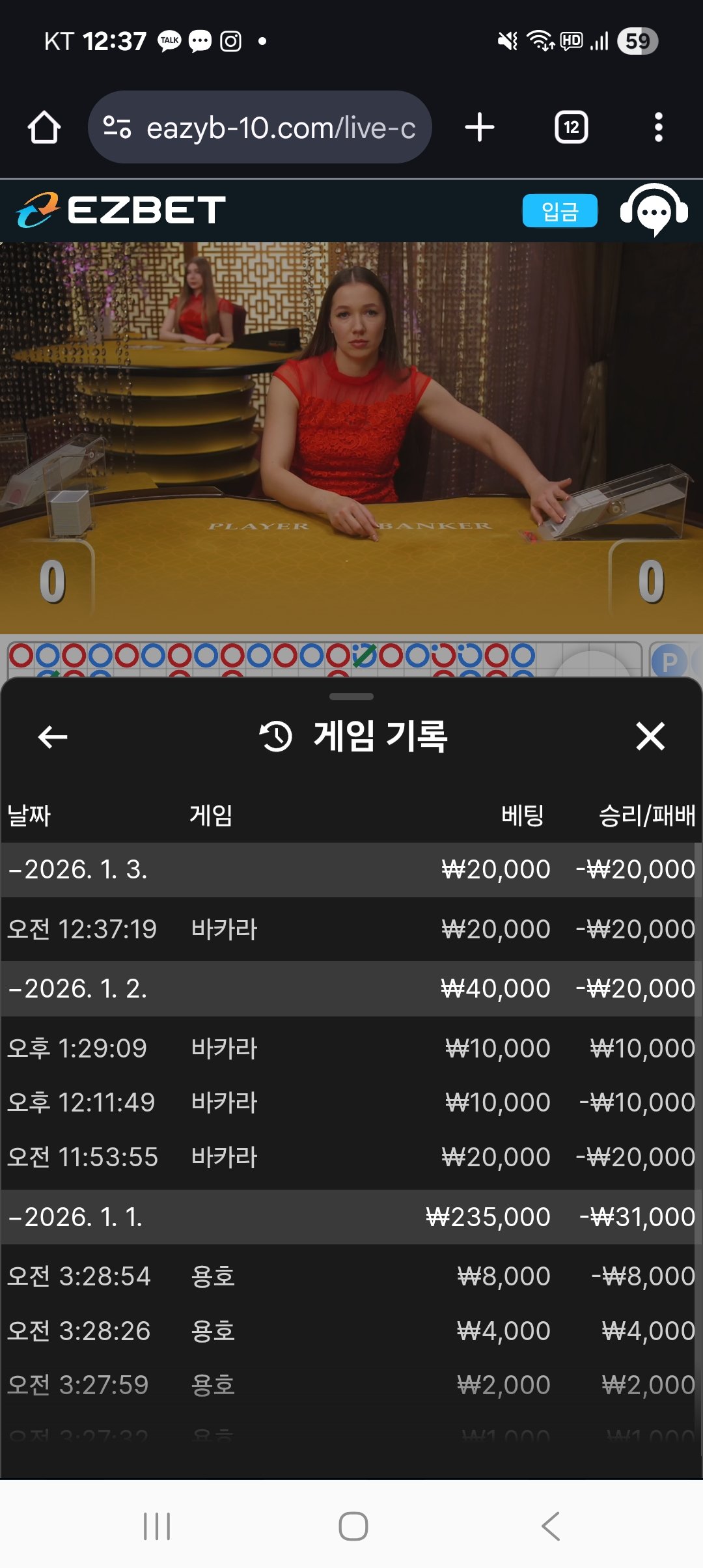Collapse the 2026. 1. 2. date group

pos(78,989)
